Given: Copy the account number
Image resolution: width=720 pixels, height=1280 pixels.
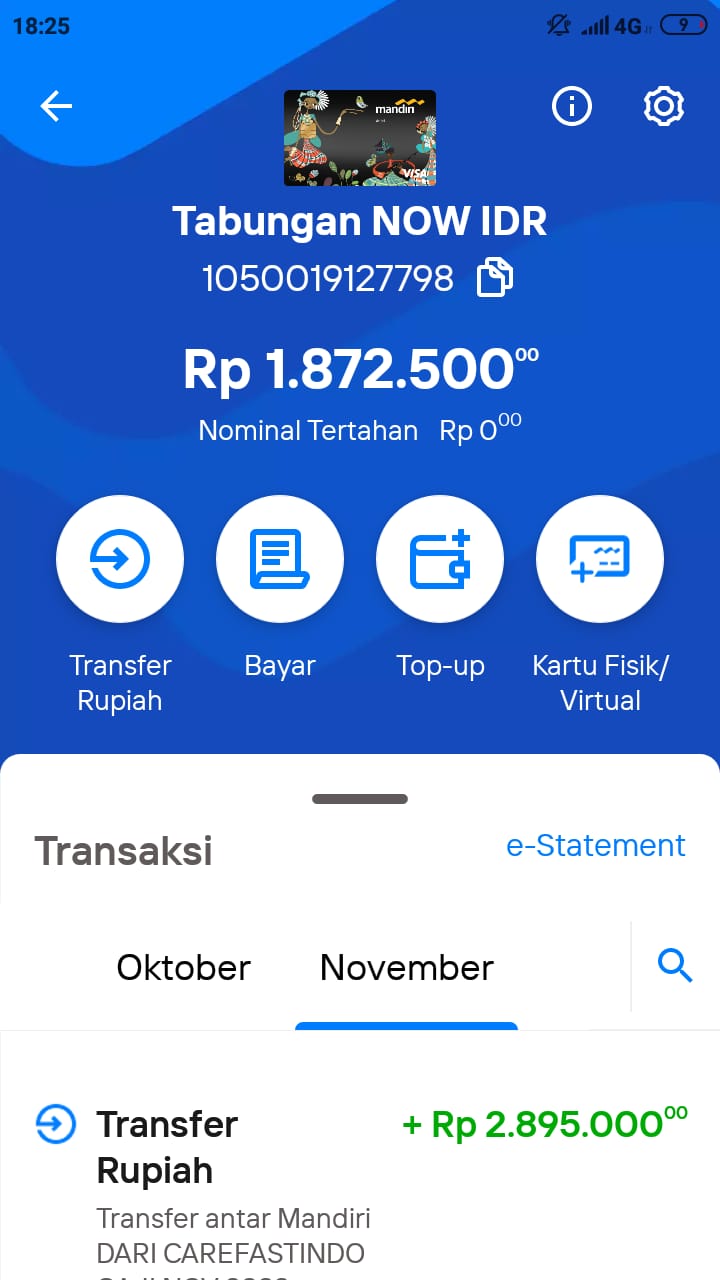Looking at the screenshot, I should pos(495,278).
